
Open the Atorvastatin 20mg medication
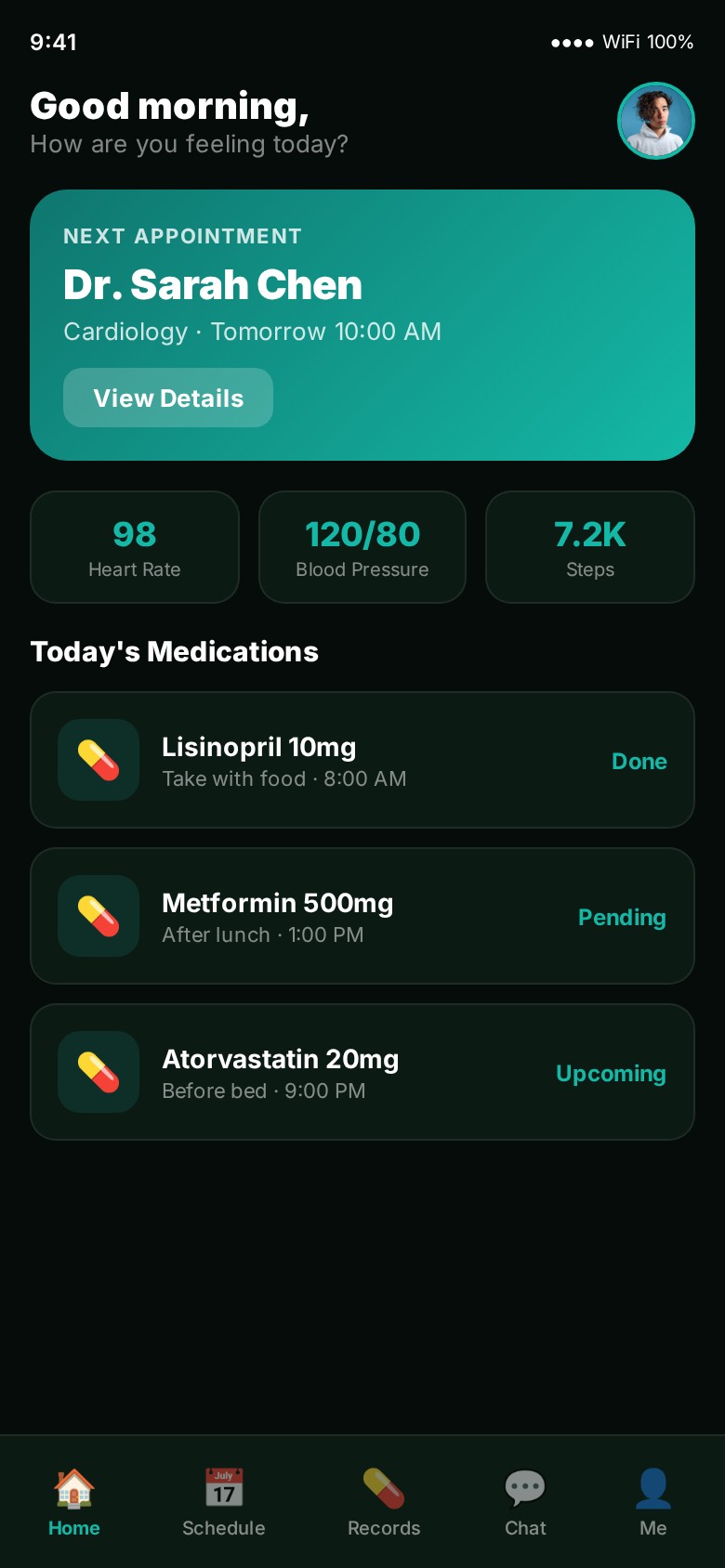(x=362, y=1072)
